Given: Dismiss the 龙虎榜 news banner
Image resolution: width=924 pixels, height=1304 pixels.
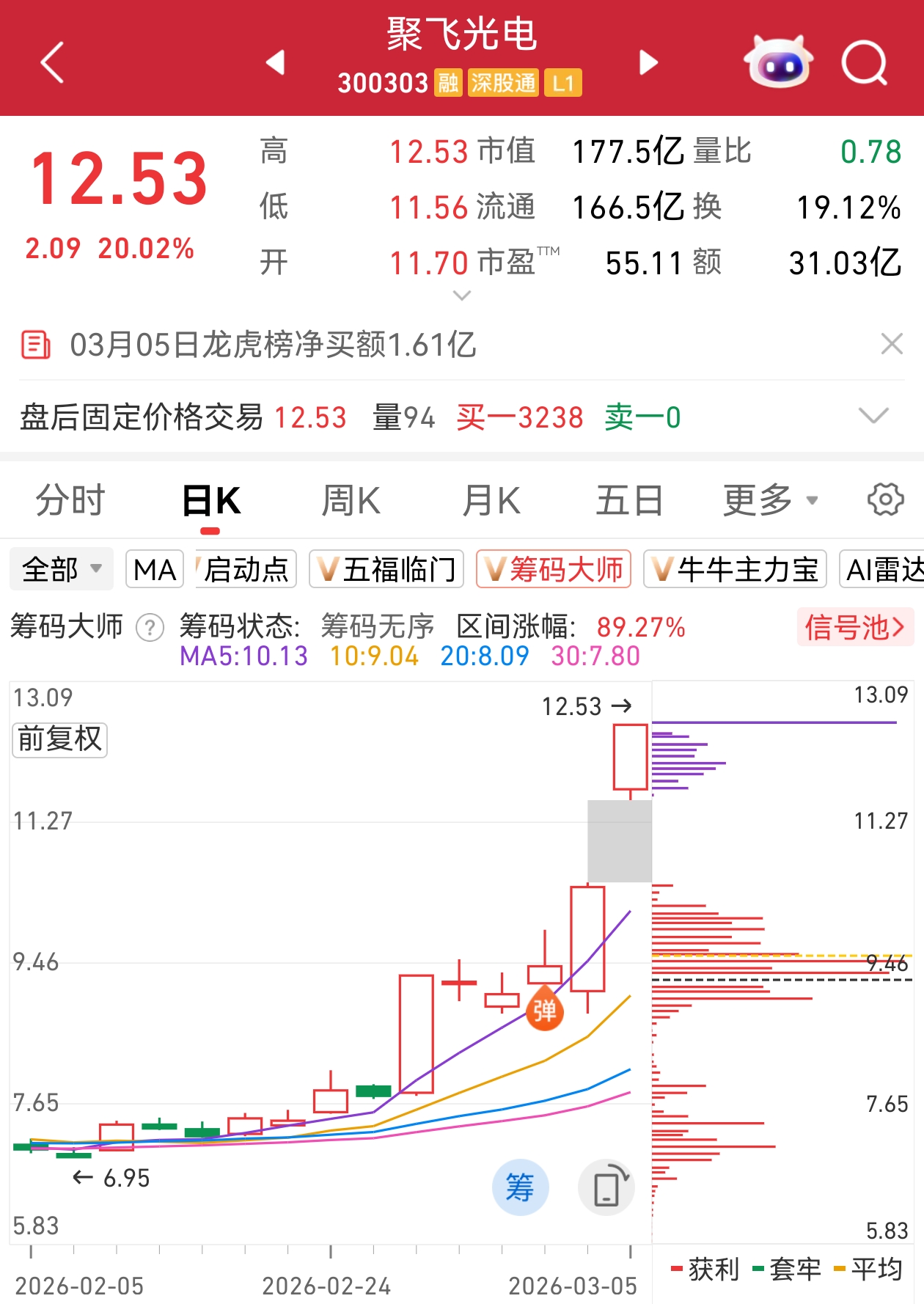Looking at the screenshot, I should pyautogui.click(x=891, y=343).
